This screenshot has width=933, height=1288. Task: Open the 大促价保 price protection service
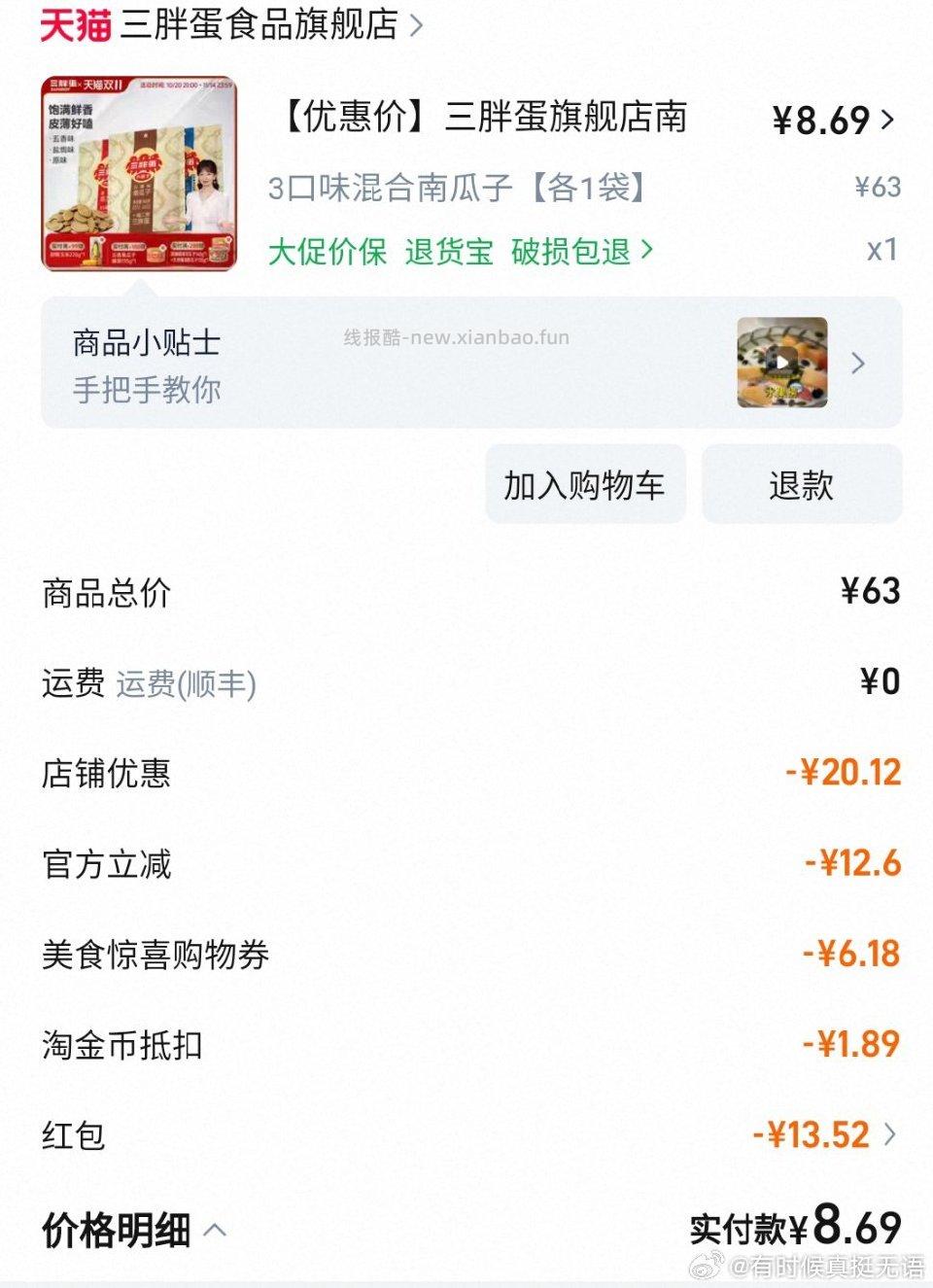pyautogui.click(x=328, y=252)
